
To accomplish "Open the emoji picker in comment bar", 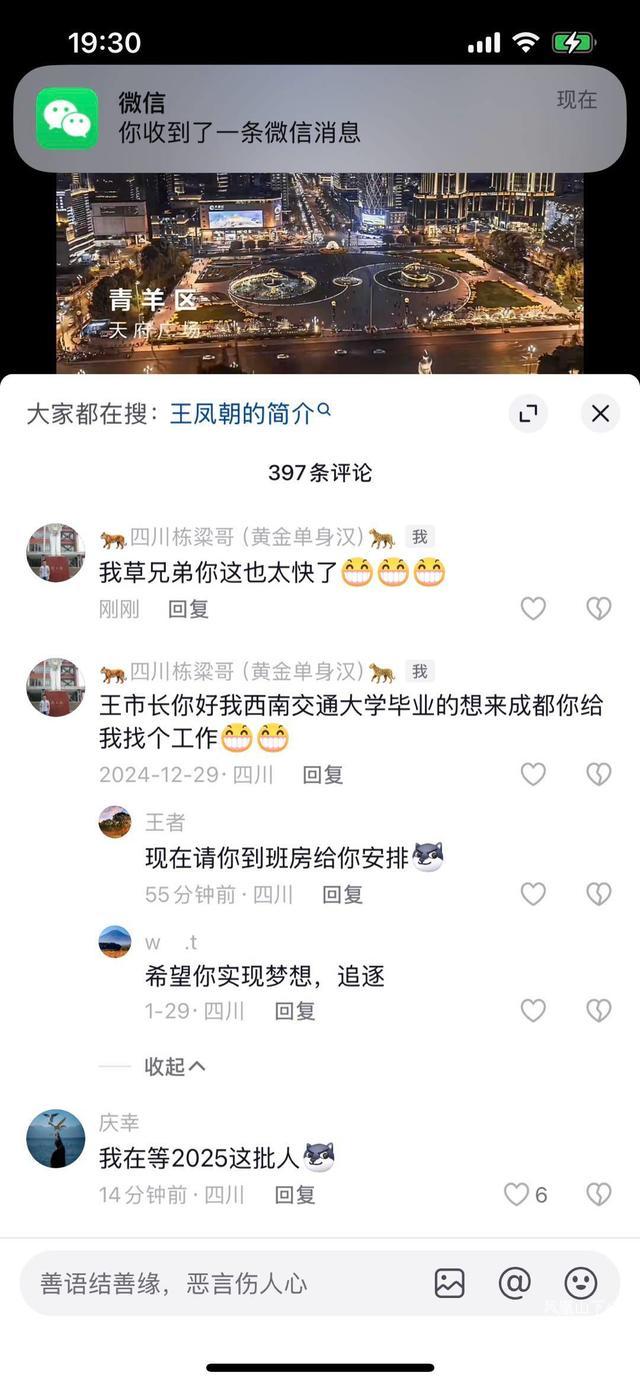I will tap(581, 1283).
